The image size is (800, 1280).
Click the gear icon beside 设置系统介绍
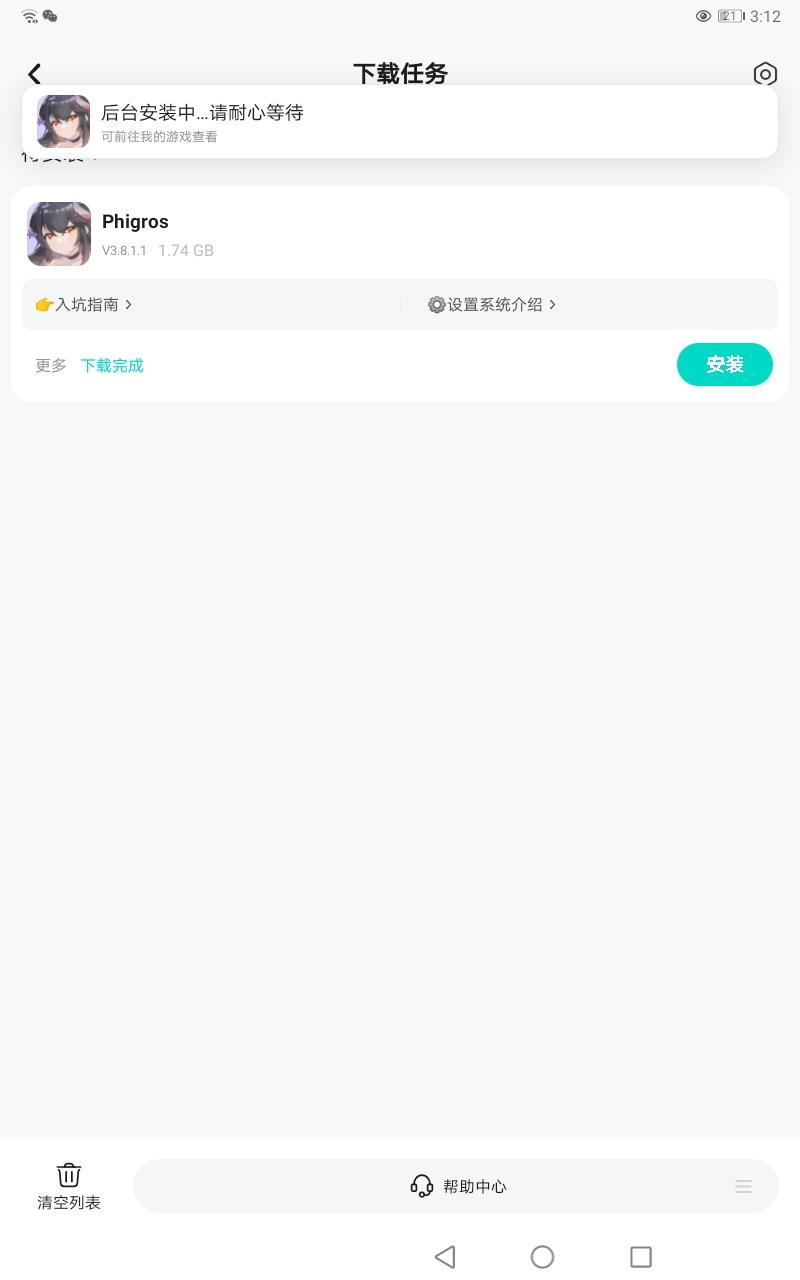point(435,304)
